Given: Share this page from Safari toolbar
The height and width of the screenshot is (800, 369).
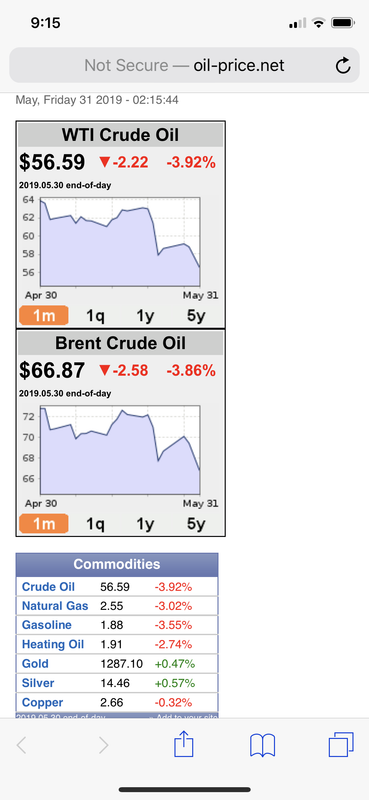Looking at the screenshot, I should pyautogui.click(x=184, y=744).
